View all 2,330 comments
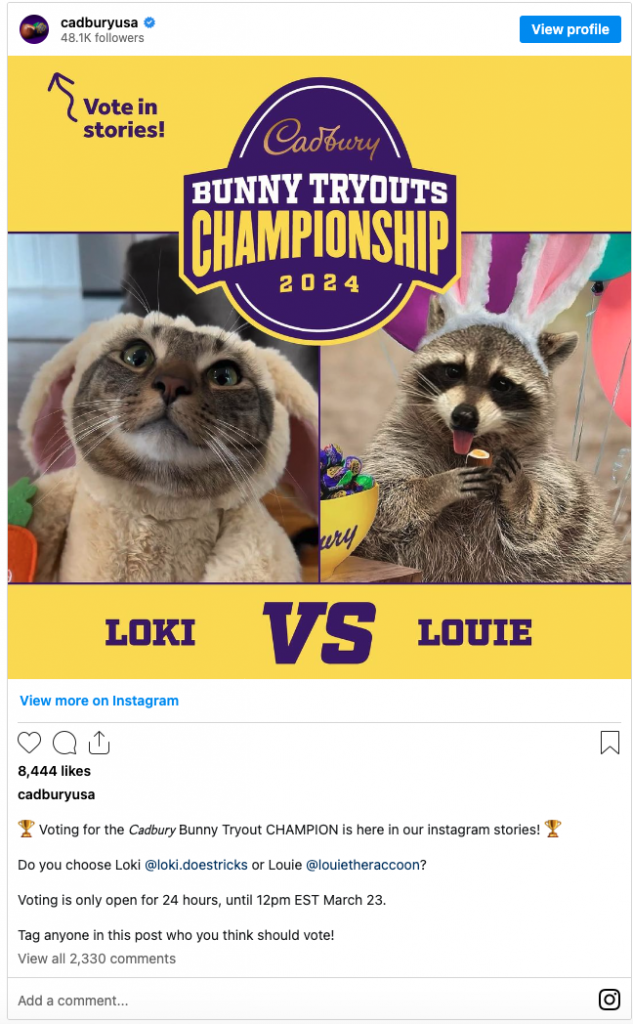This screenshot has width=633, height=1024. (97, 959)
